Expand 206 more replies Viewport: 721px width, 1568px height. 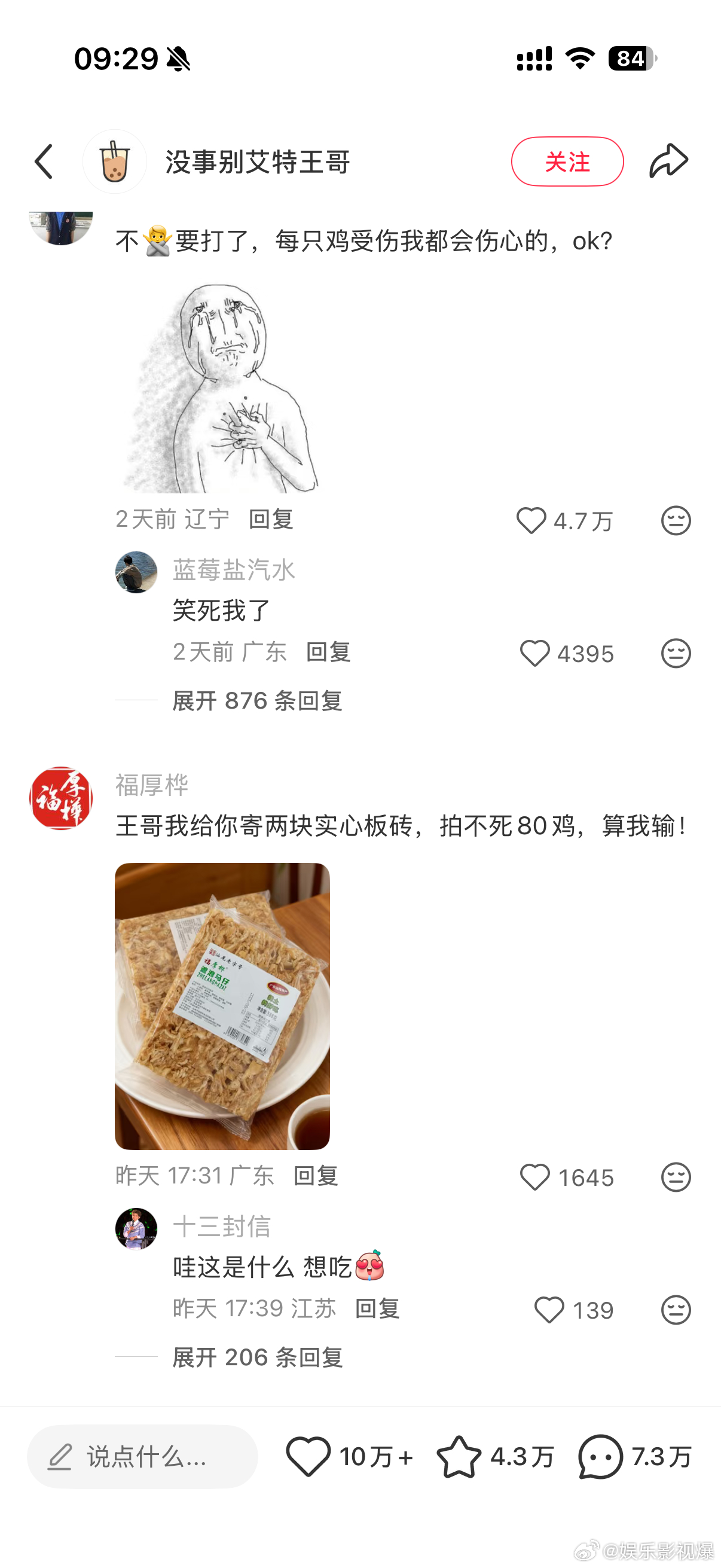(x=257, y=1357)
